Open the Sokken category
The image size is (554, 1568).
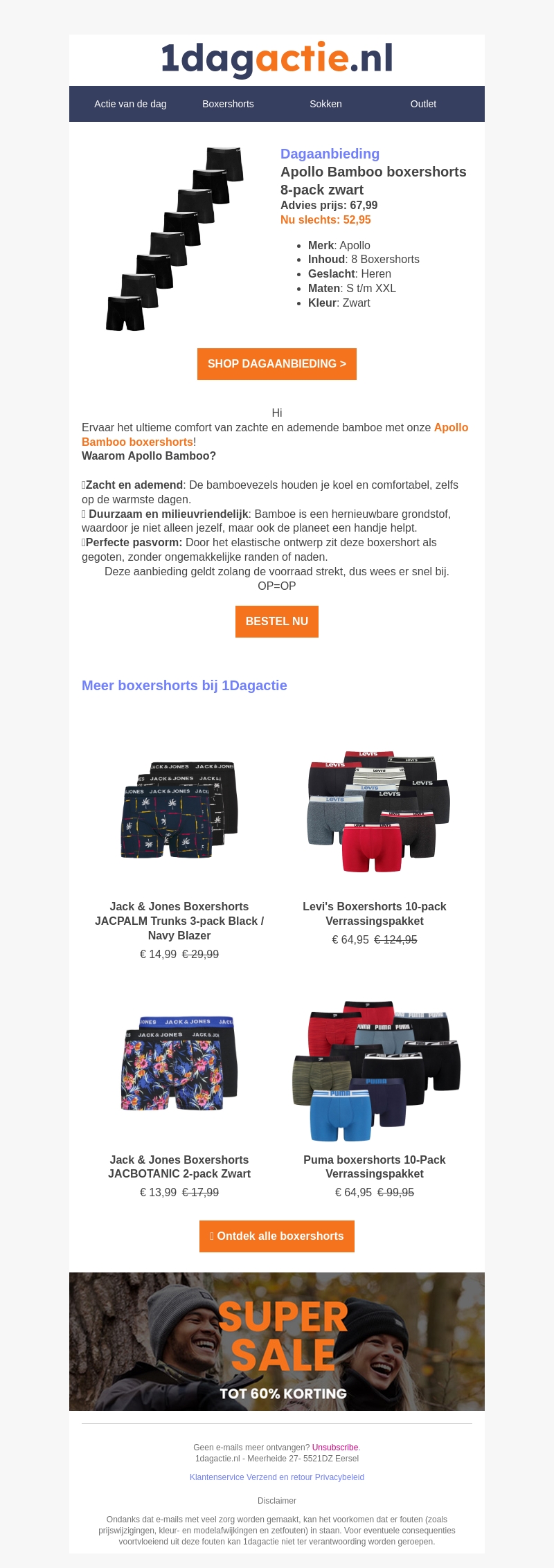click(325, 104)
